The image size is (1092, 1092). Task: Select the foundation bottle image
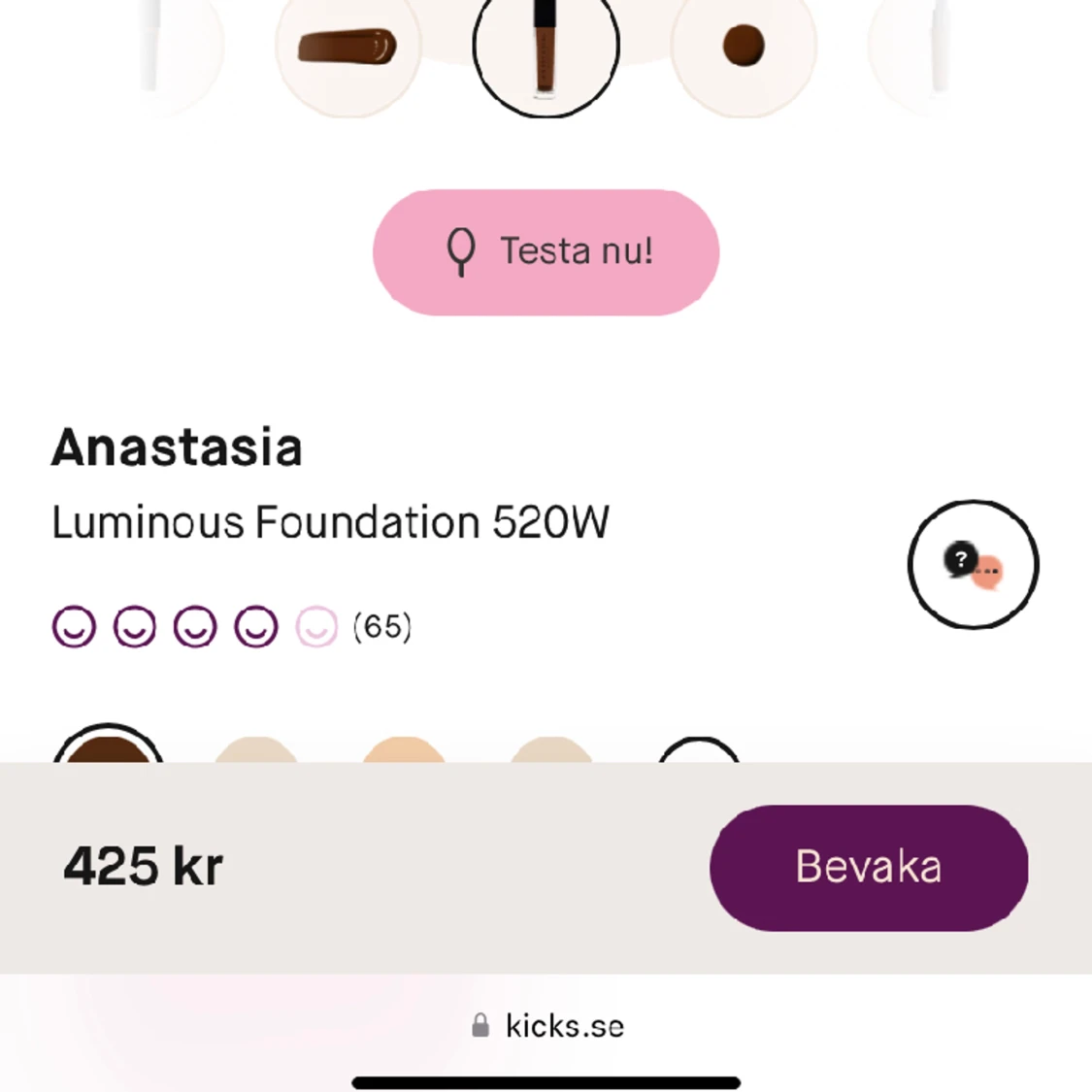pos(546,47)
